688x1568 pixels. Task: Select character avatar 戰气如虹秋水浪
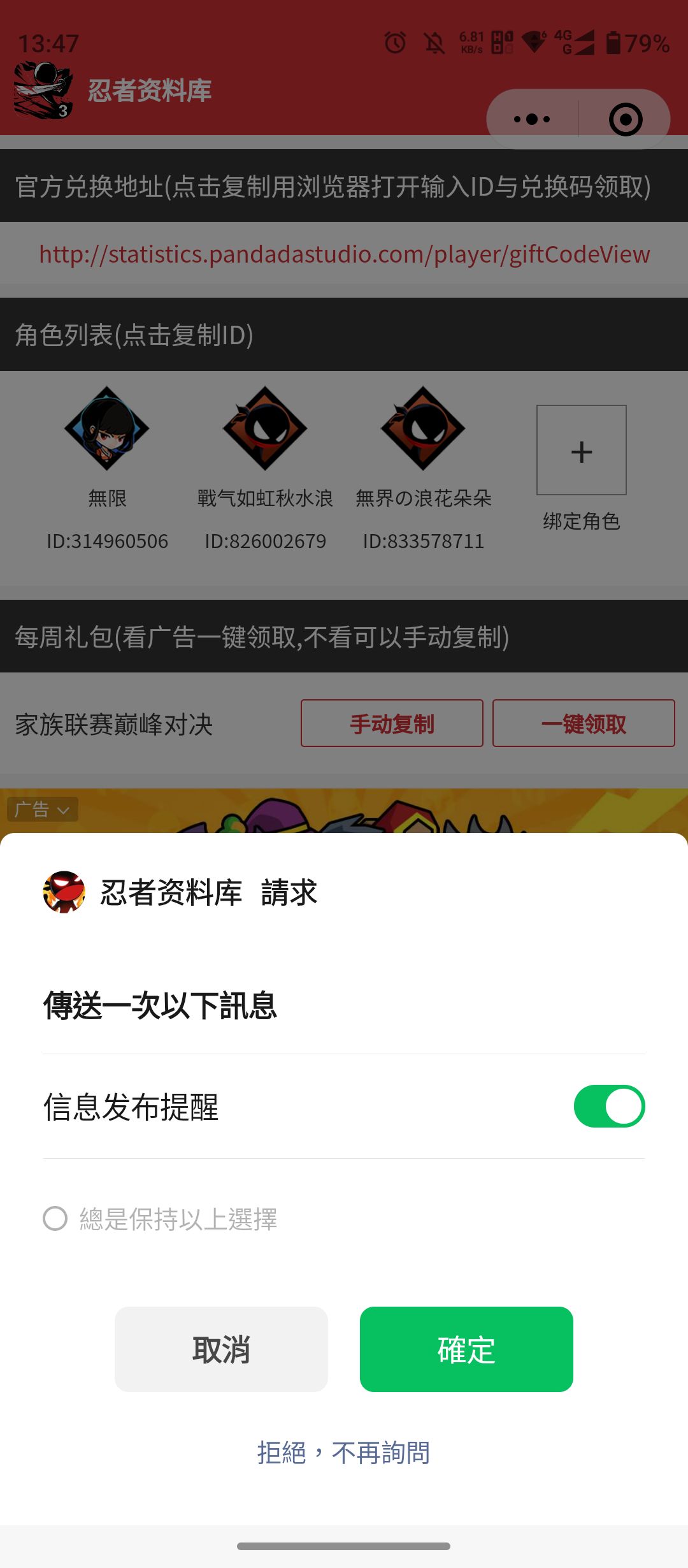point(265,430)
